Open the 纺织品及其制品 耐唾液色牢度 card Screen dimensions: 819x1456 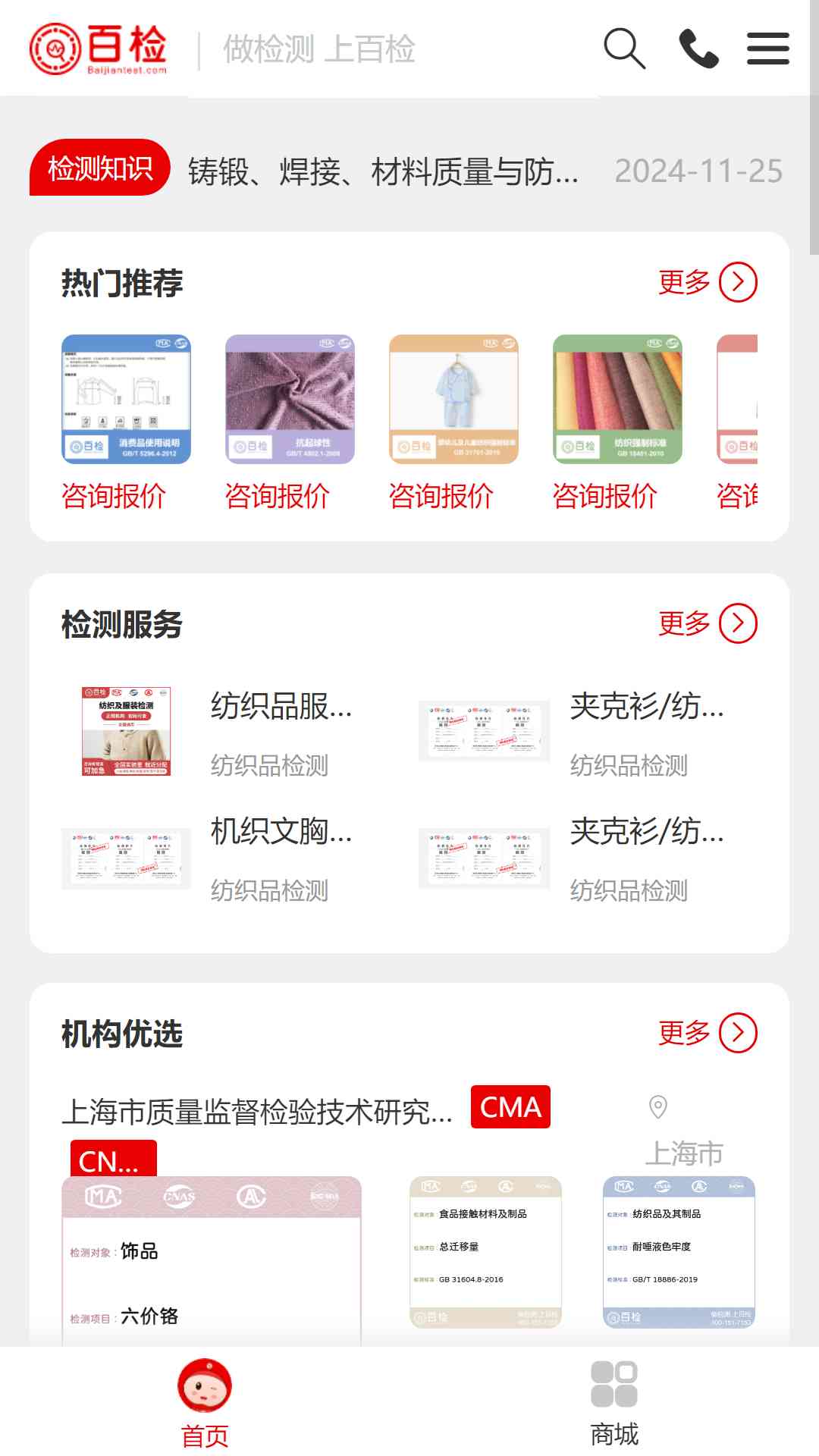point(679,1252)
